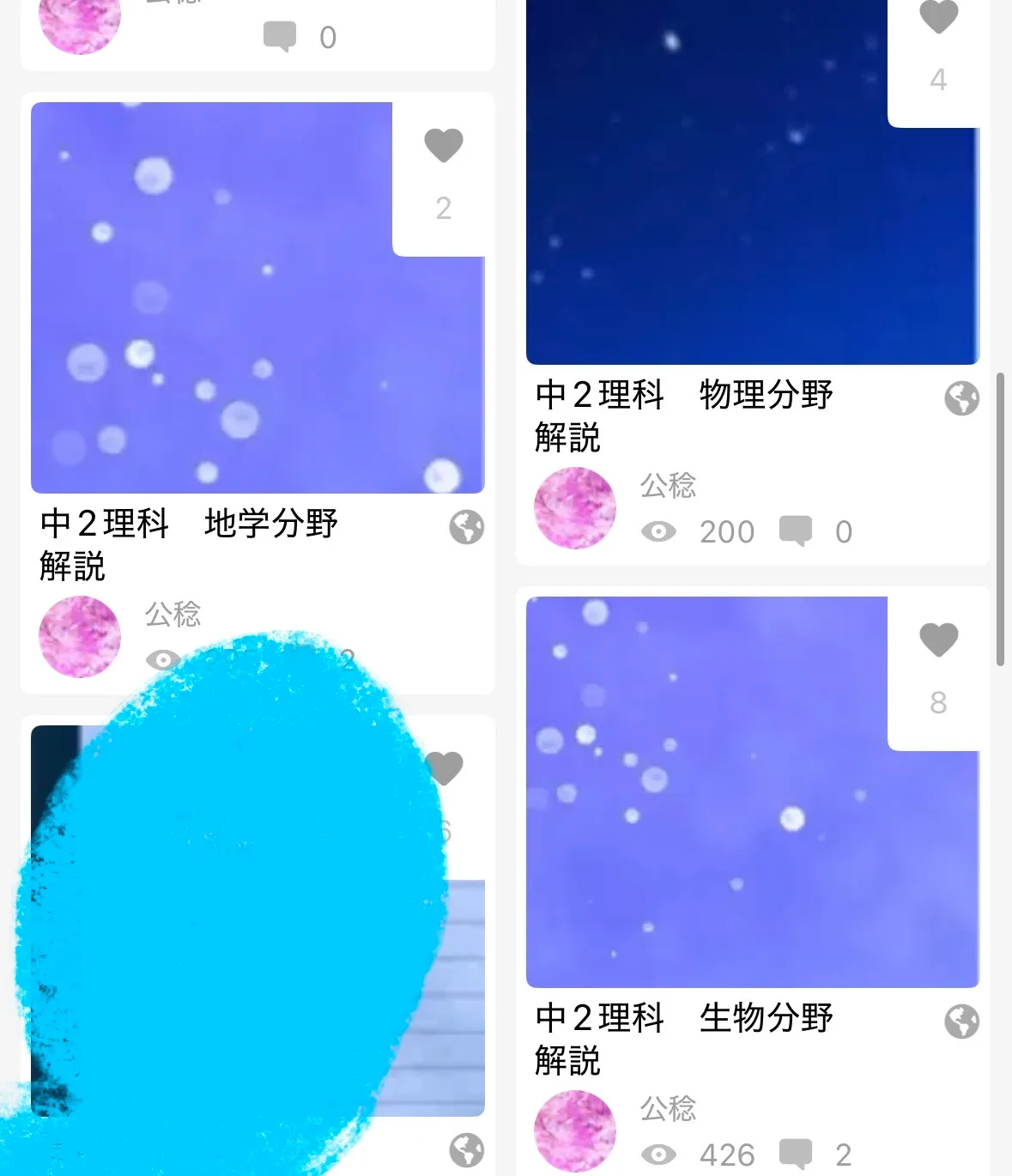The height and width of the screenshot is (1176, 1012).
Task: Like the 地学分野 解説 note
Action: 443,145
